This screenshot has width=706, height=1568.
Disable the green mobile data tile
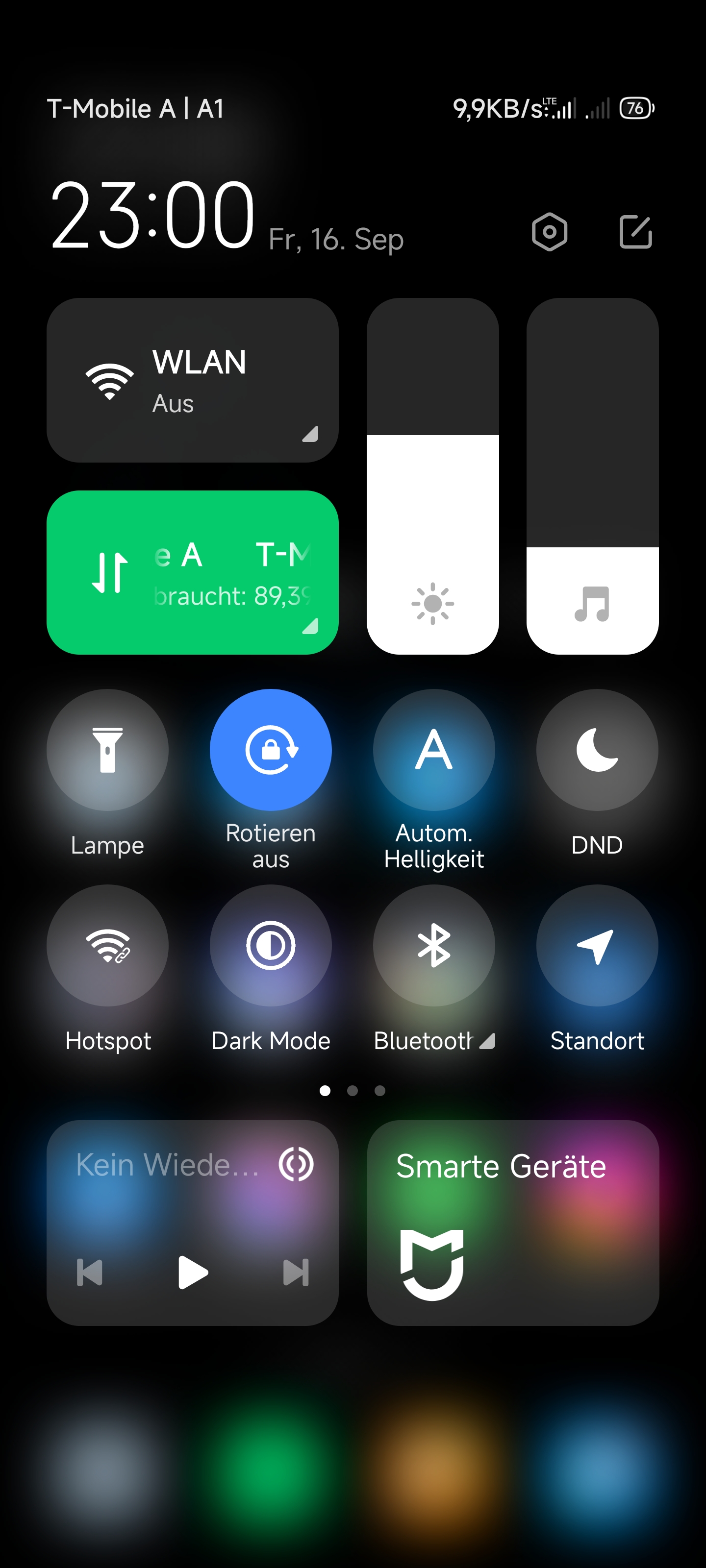tap(193, 572)
